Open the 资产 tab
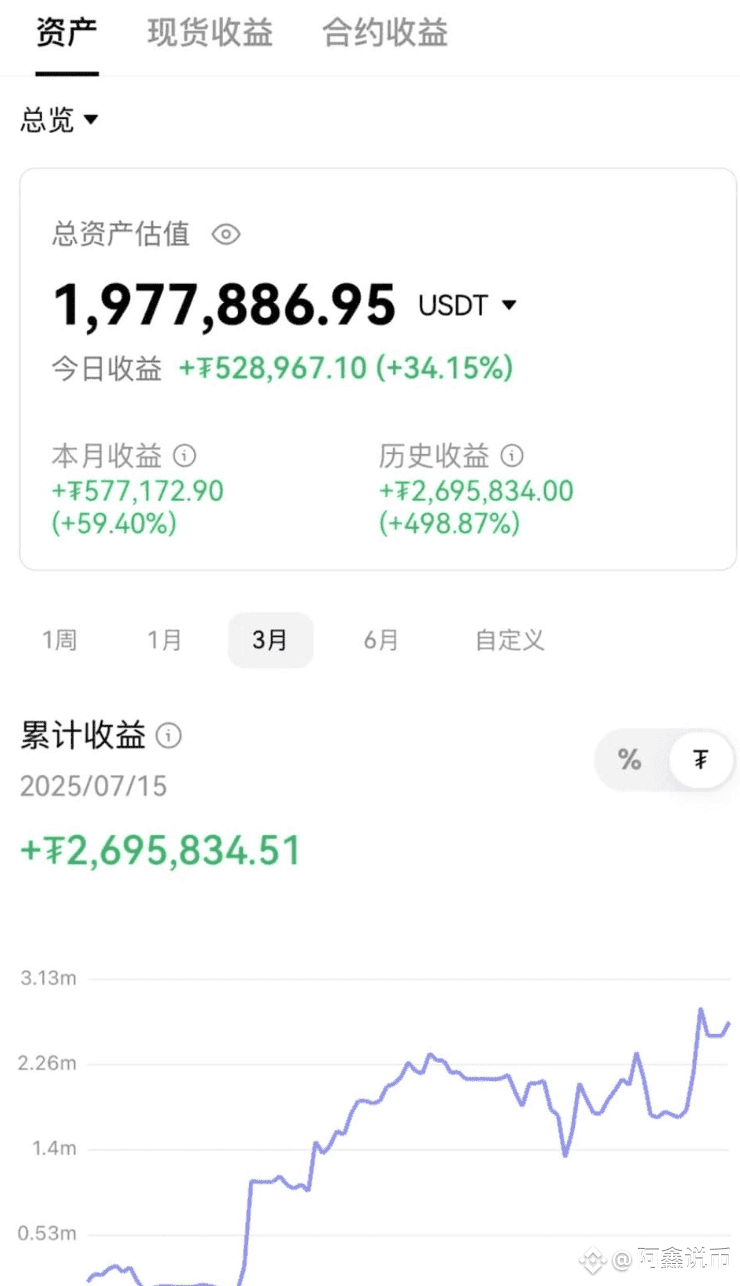740x1286 pixels. pyautogui.click(x=66, y=33)
